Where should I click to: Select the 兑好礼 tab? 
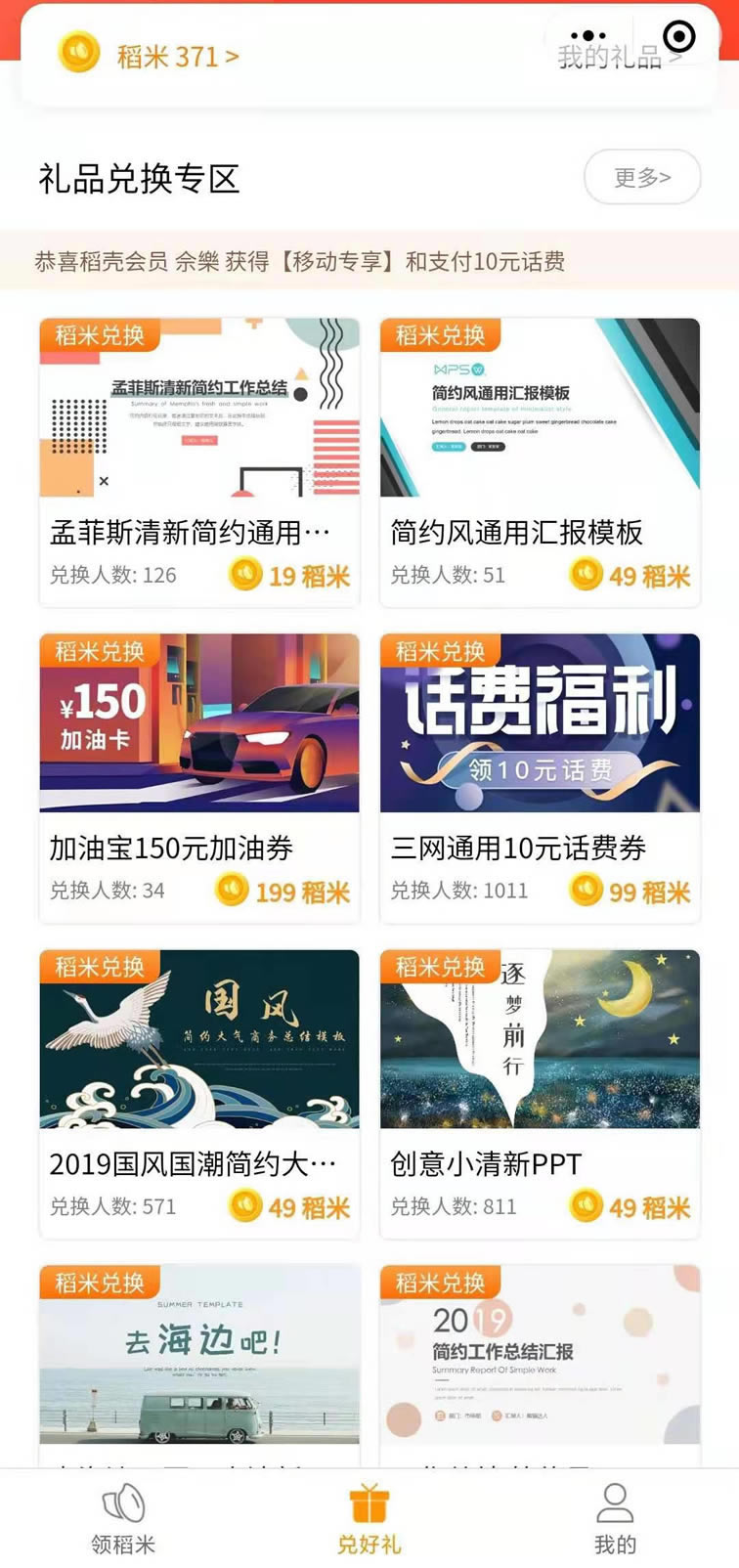click(369, 1518)
